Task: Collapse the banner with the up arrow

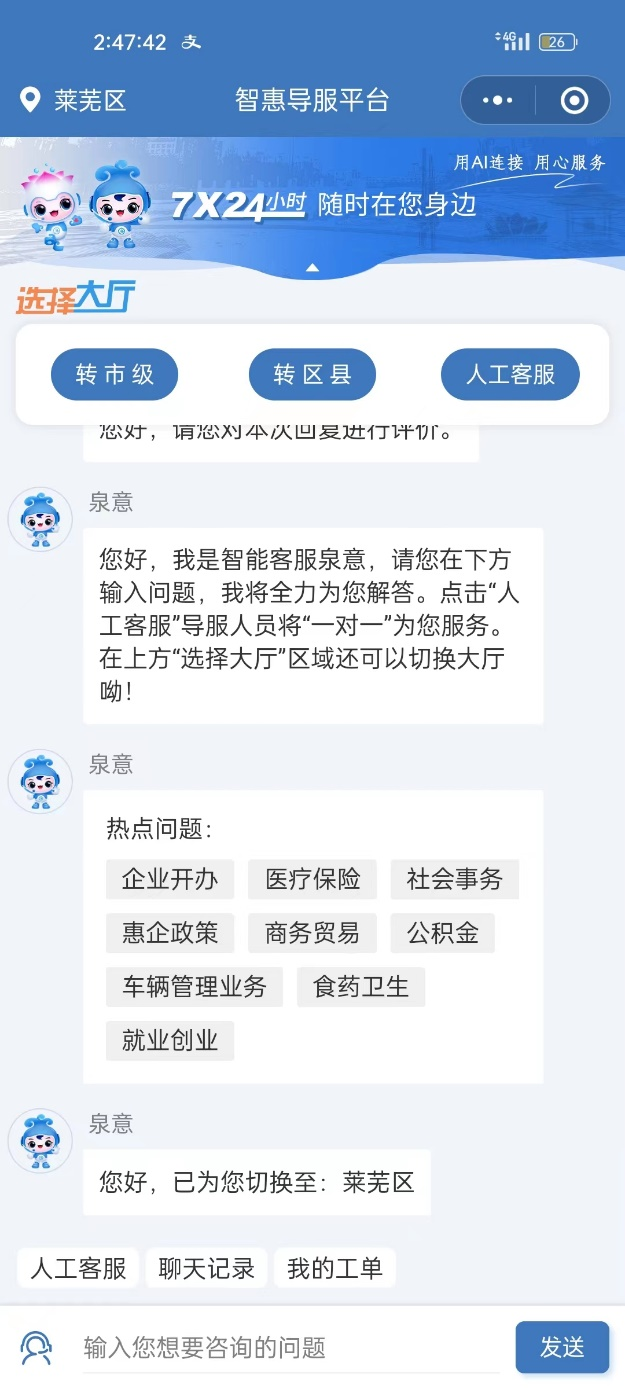Action: [x=312, y=267]
